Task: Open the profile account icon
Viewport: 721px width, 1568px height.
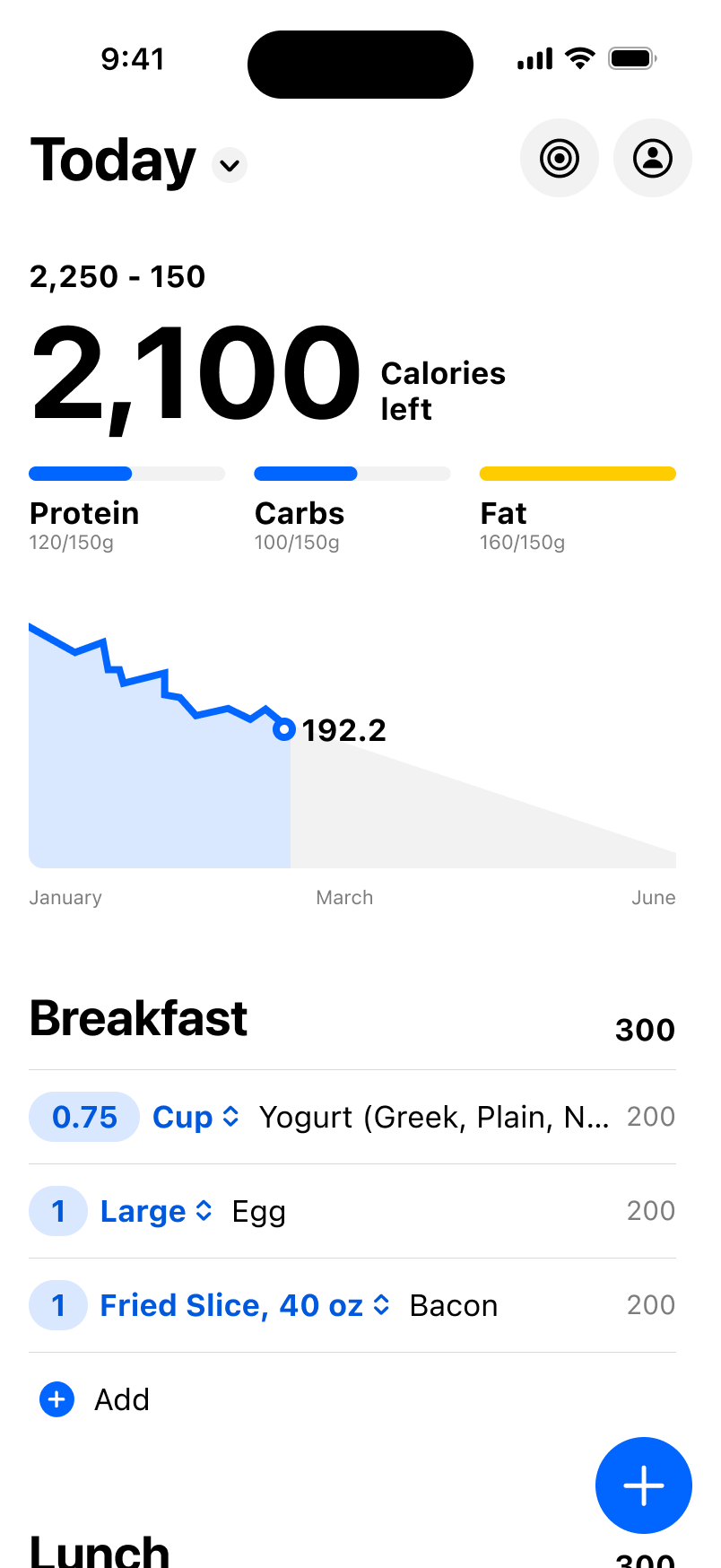Action: tap(652, 158)
